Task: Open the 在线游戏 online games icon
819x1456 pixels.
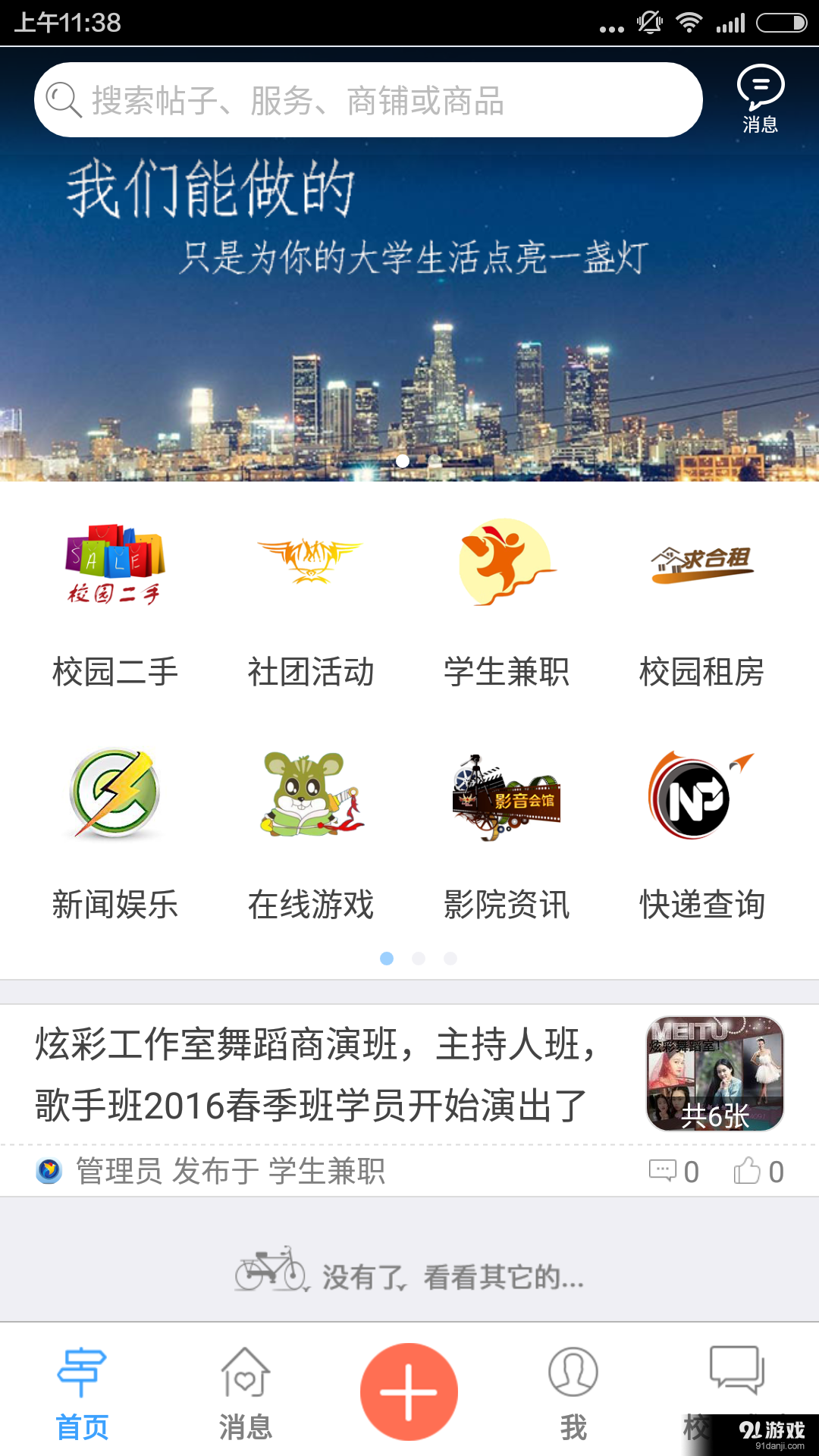Action: pyautogui.click(x=310, y=834)
